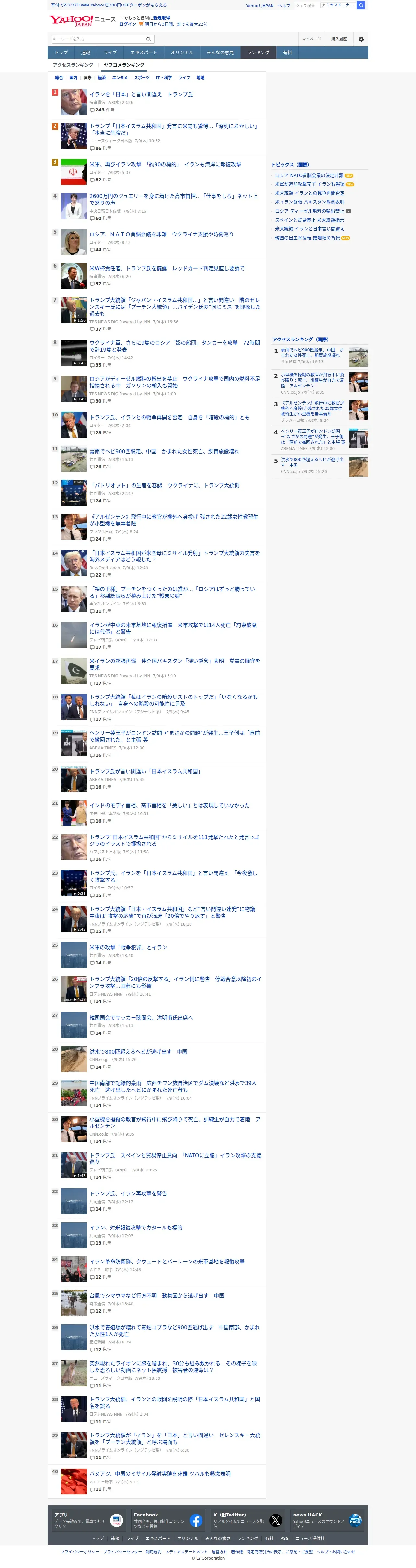Open article 米軍、再びイラン攻撃
Screen dimensions: 416x1568
(165, 164)
